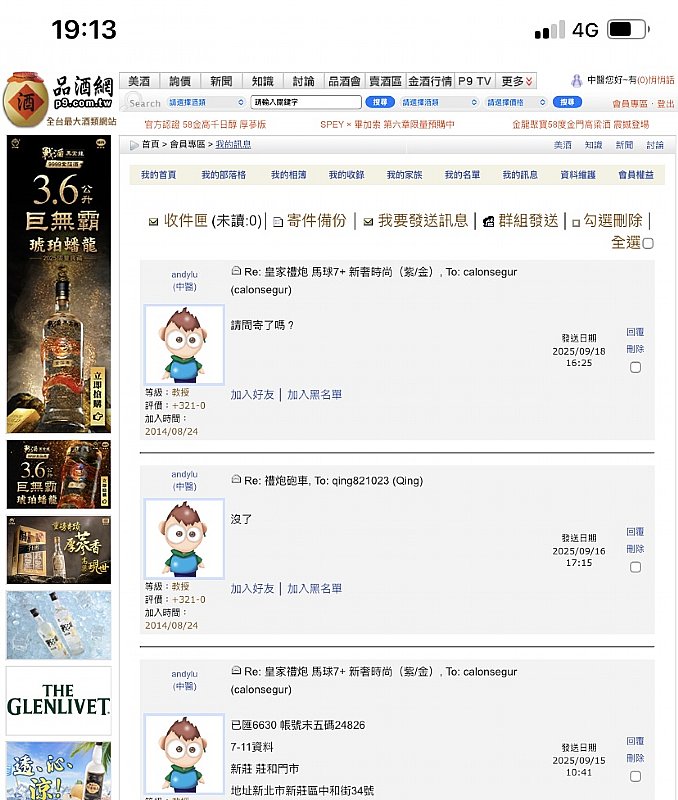Tap 勾選刪除 to delete checked messages
Image resolution: width=678 pixels, height=800 pixels.
tap(612, 221)
